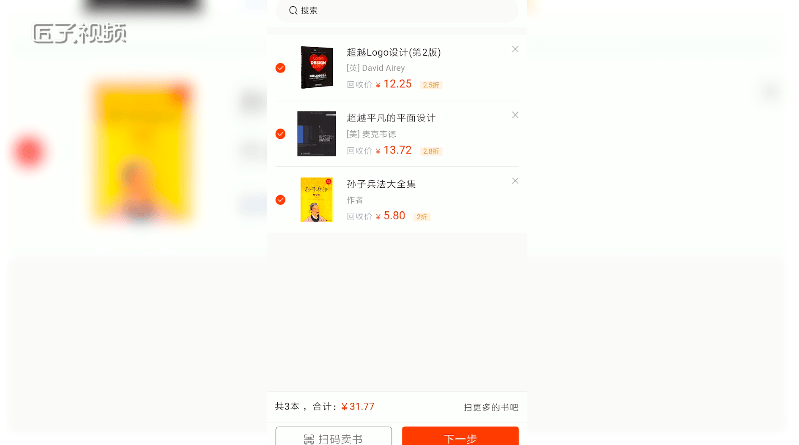Viewport: 799px width, 445px height.
Task: Uncheck the 孙子兵法大全集 book
Action: (280, 200)
